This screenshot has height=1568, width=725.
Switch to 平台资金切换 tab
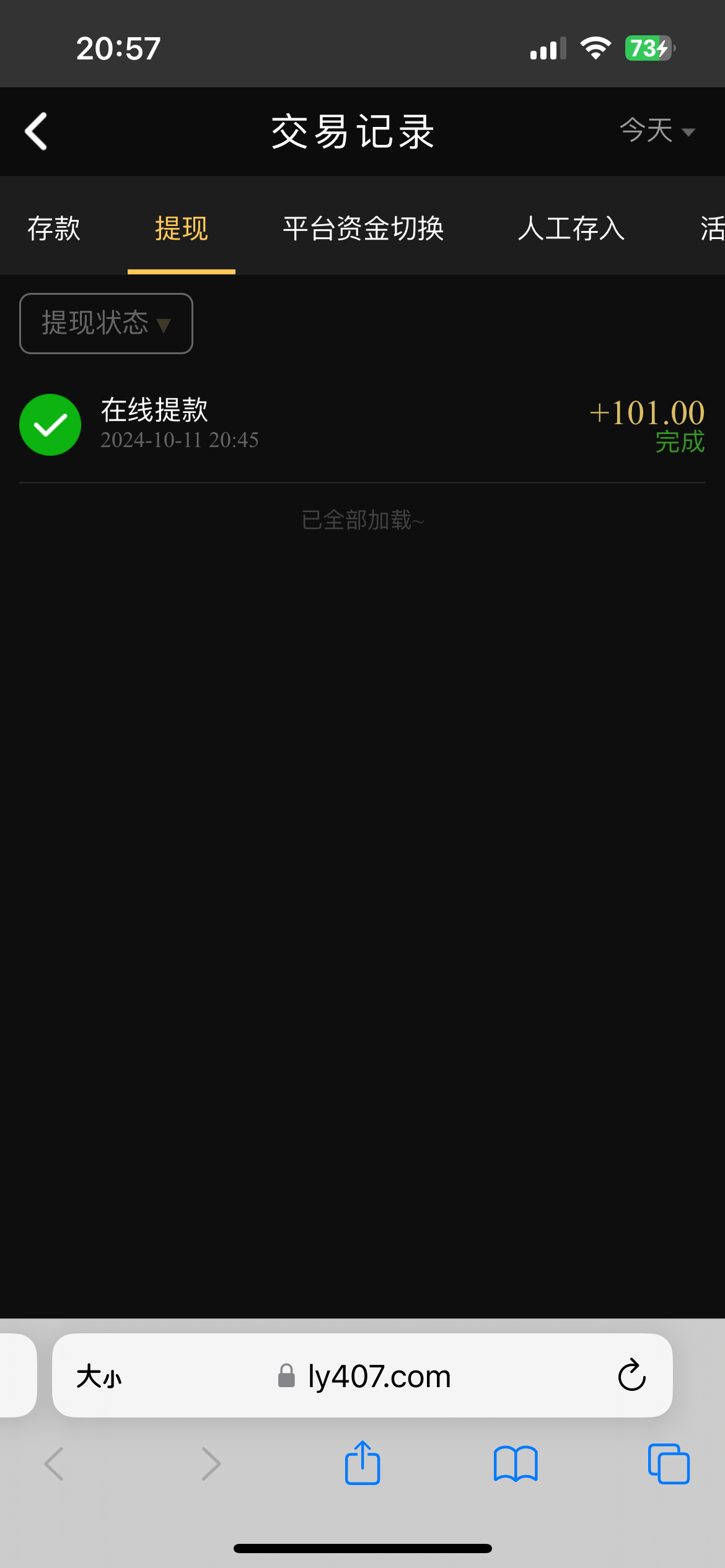tap(363, 229)
